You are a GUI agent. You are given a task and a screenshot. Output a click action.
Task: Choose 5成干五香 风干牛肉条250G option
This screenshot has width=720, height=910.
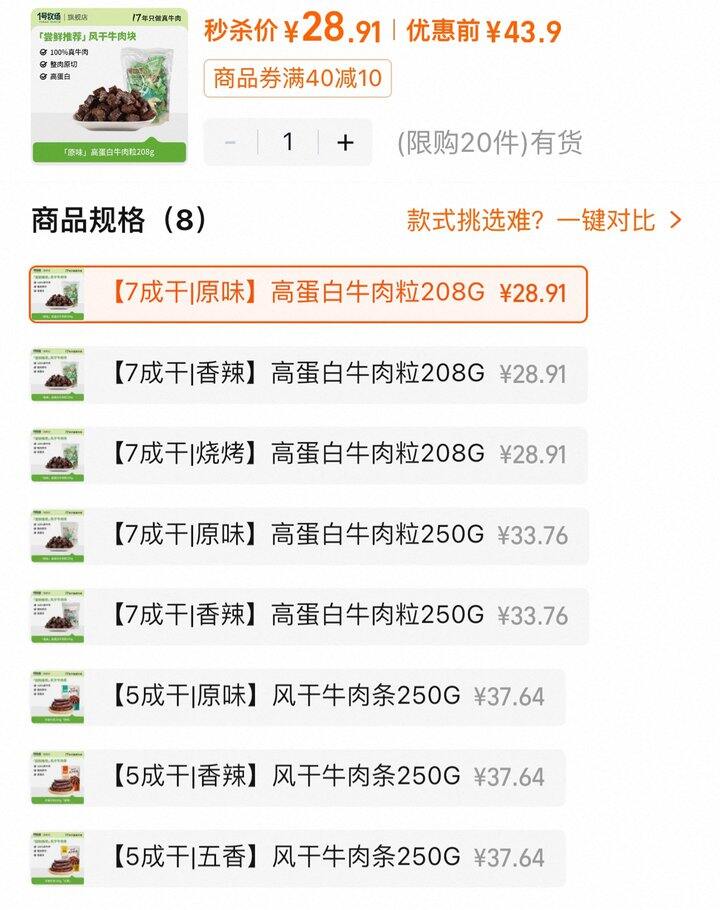296,857
